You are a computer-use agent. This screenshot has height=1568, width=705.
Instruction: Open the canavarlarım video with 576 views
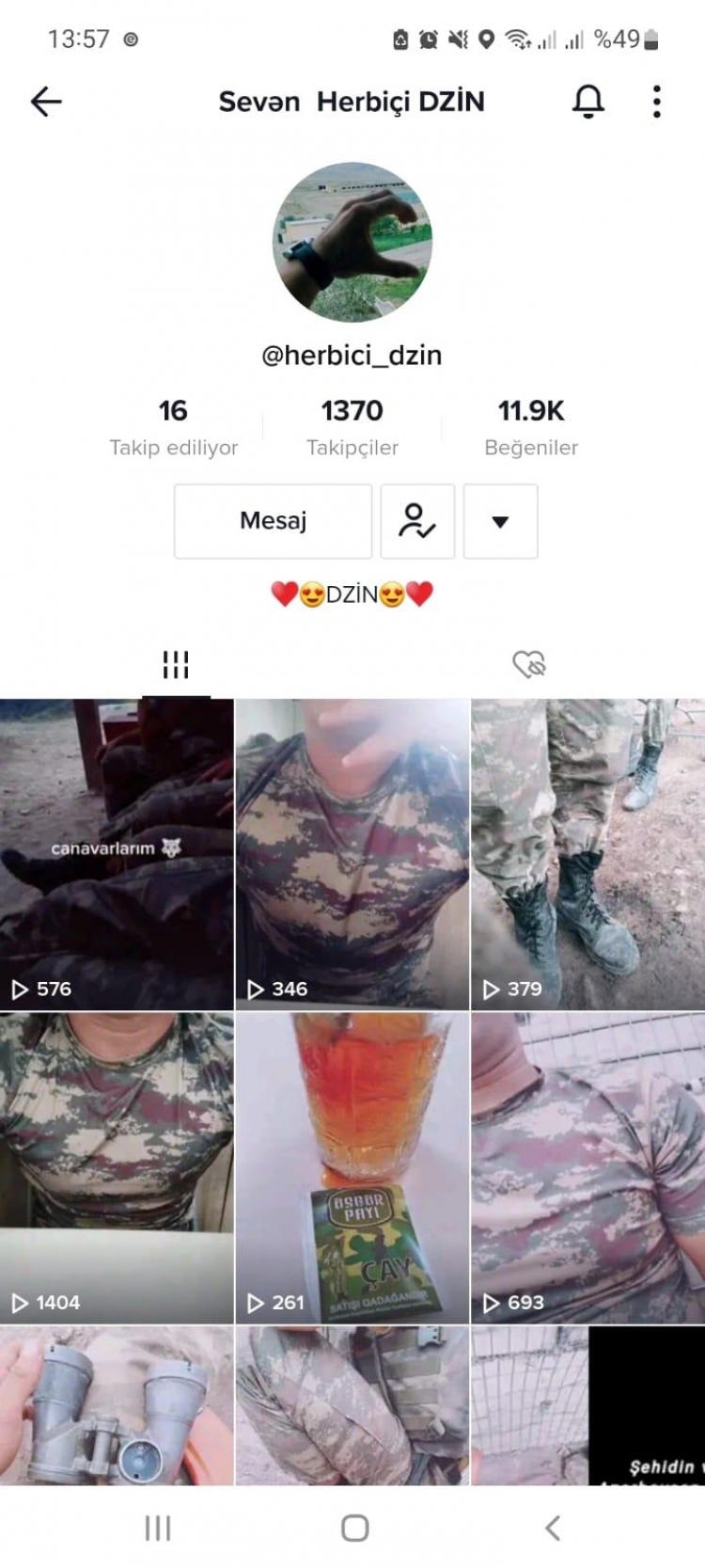pyautogui.click(x=117, y=854)
